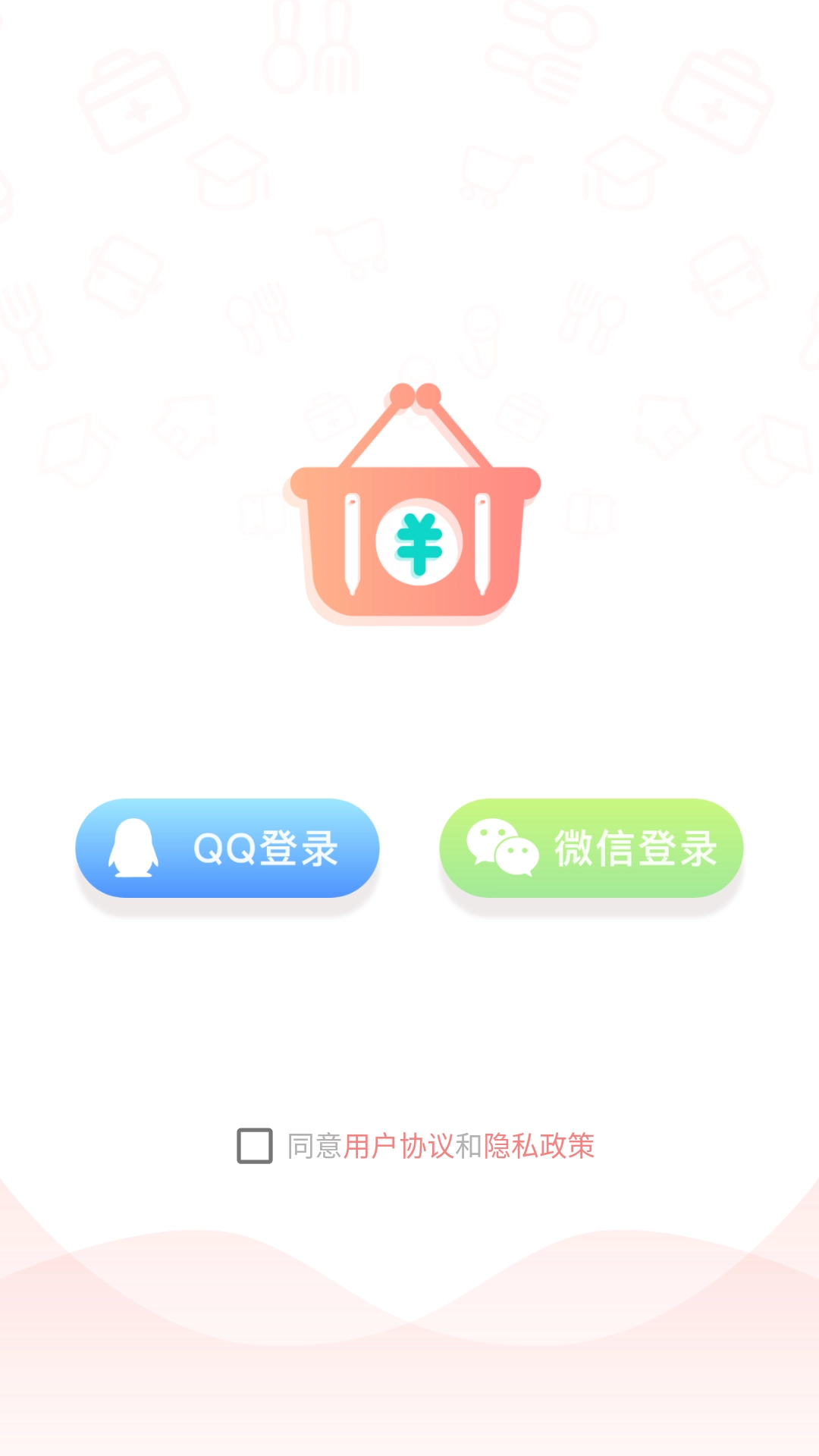Click the 同意 text label
The width and height of the screenshot is (819, 1456).
[314, 1147]
